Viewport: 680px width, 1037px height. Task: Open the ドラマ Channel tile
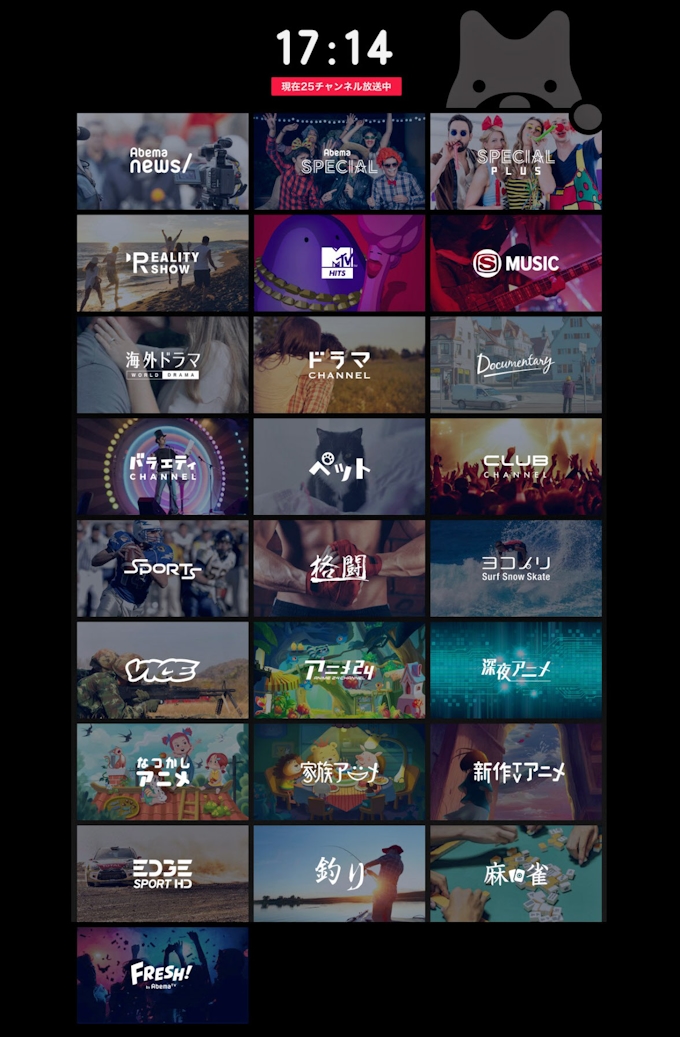tap(339, 365)
